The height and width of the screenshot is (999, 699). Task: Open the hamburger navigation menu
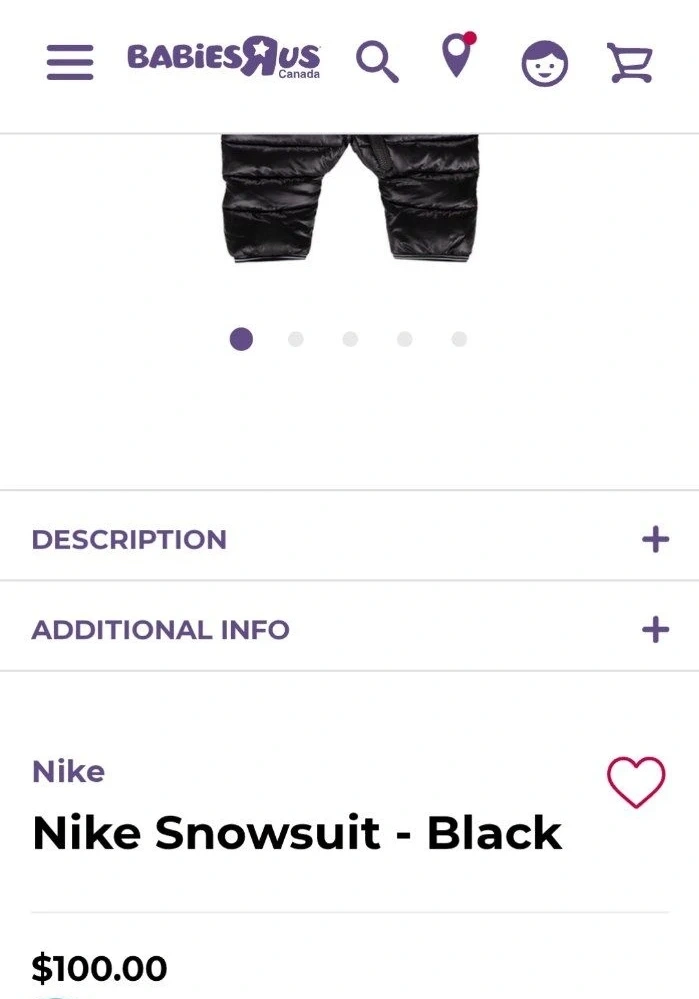tap(70, 62)
